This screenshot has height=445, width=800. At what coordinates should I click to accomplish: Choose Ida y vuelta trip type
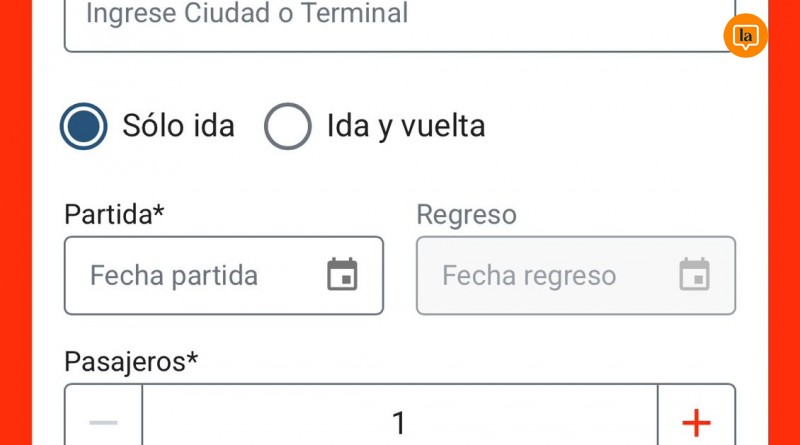pyautogui.click(x=288, y=126)
